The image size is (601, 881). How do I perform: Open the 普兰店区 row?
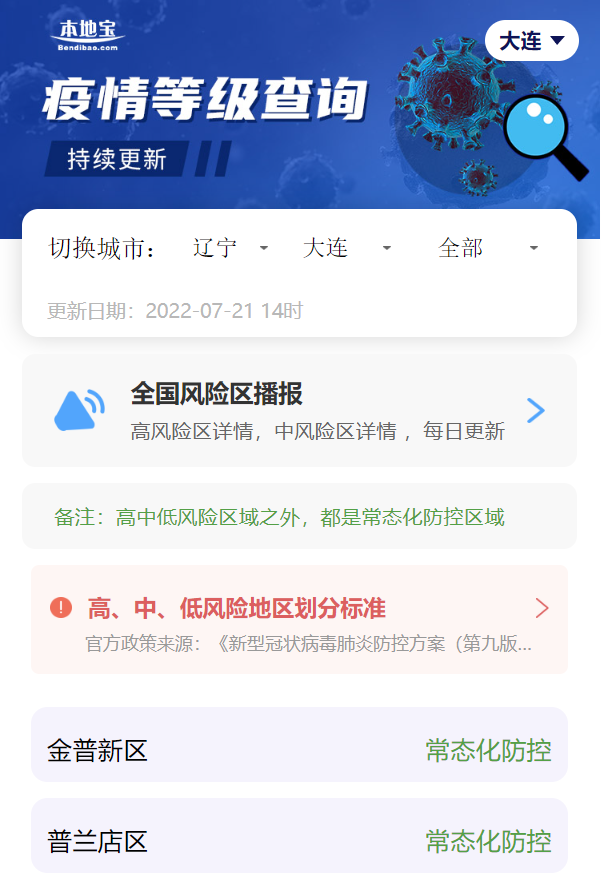pyautogui.click(x=299, y=840)
